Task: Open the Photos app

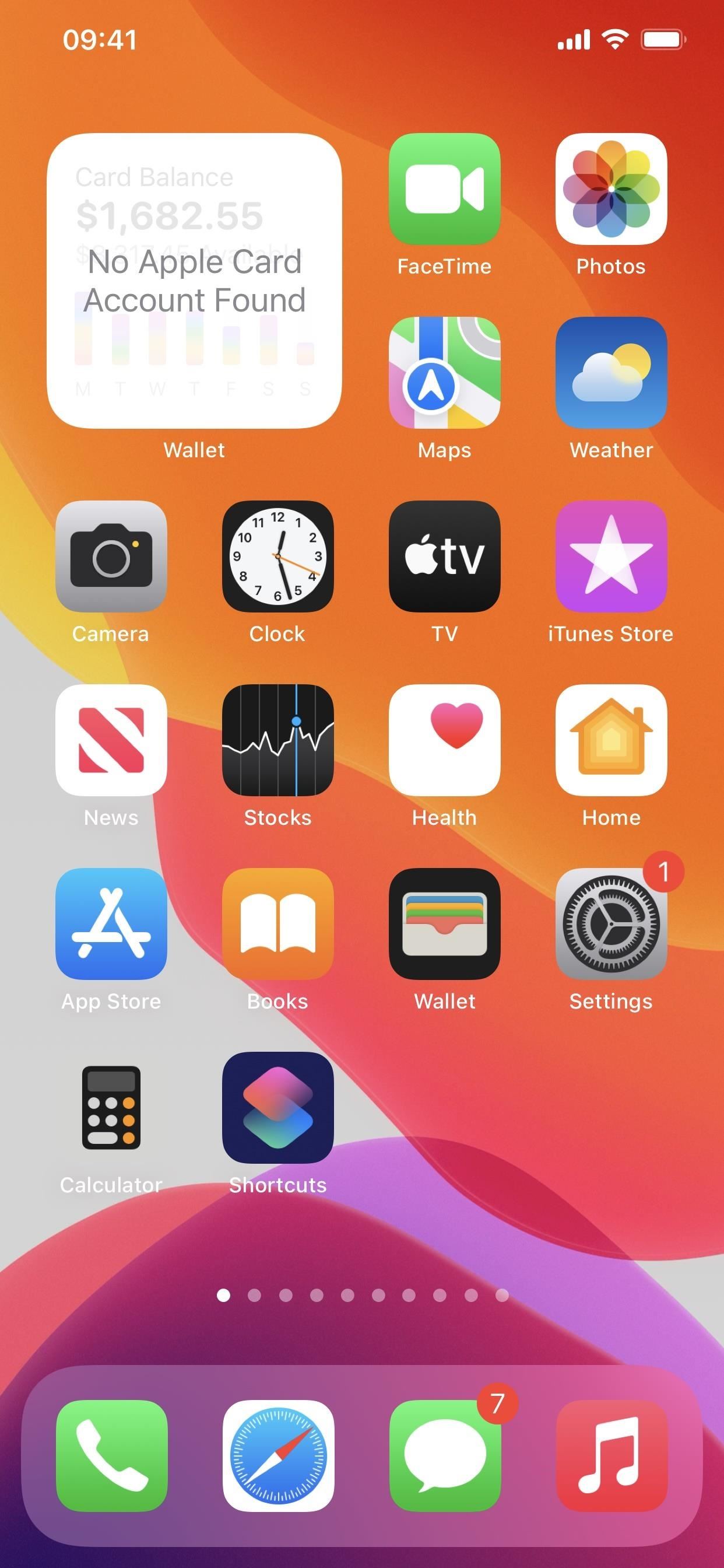Action: (x=611, y=188)
